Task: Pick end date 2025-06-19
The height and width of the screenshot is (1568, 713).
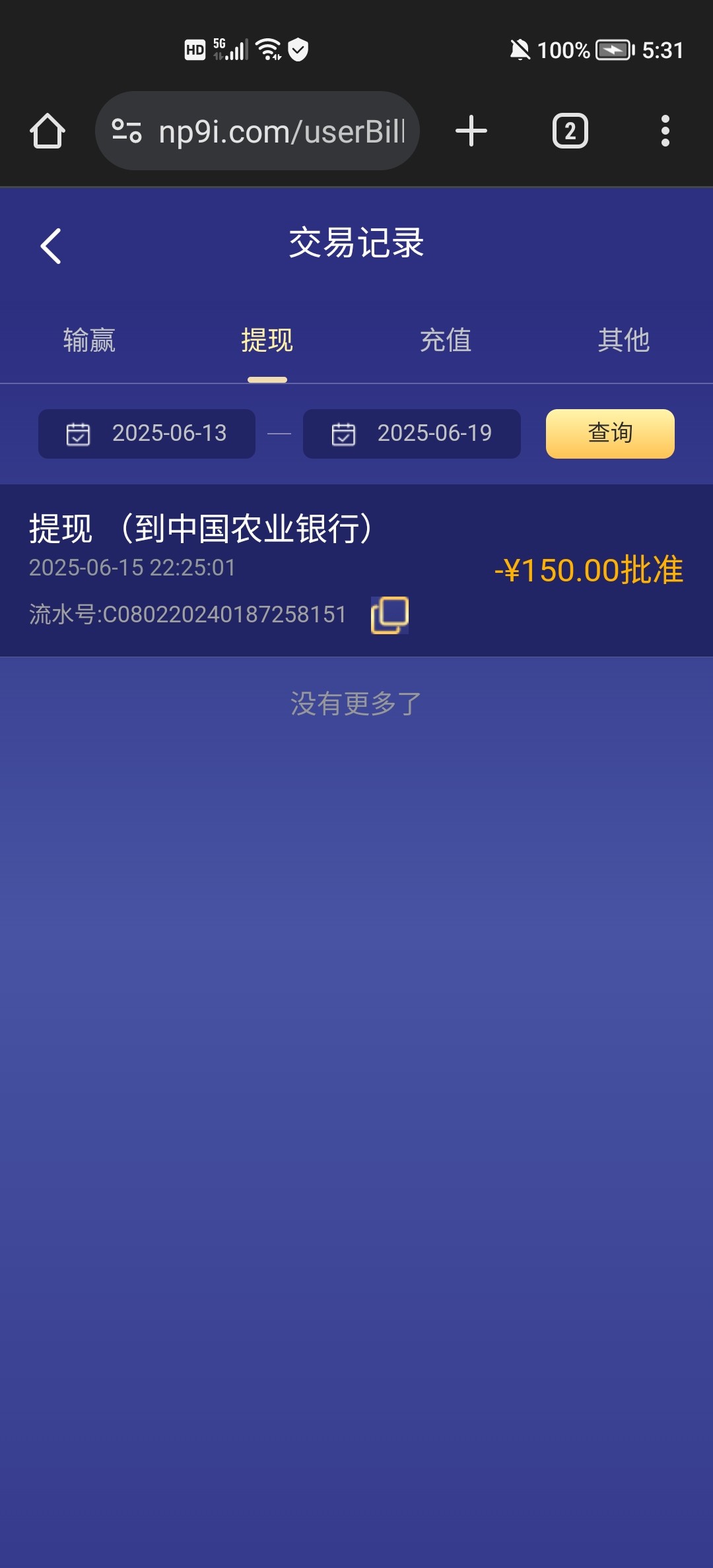Action: click(411, 434)
